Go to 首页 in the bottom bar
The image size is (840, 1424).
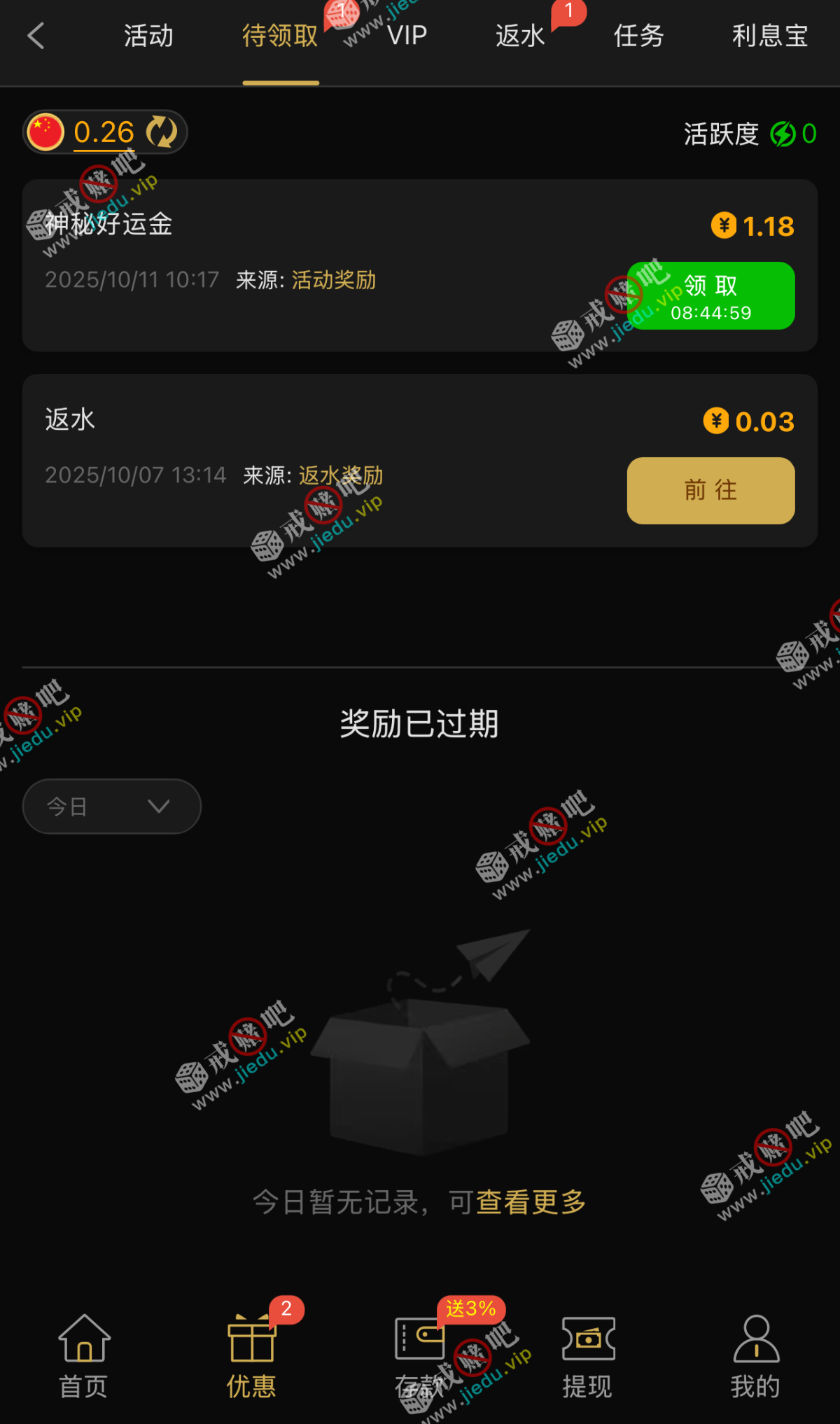84,1355
